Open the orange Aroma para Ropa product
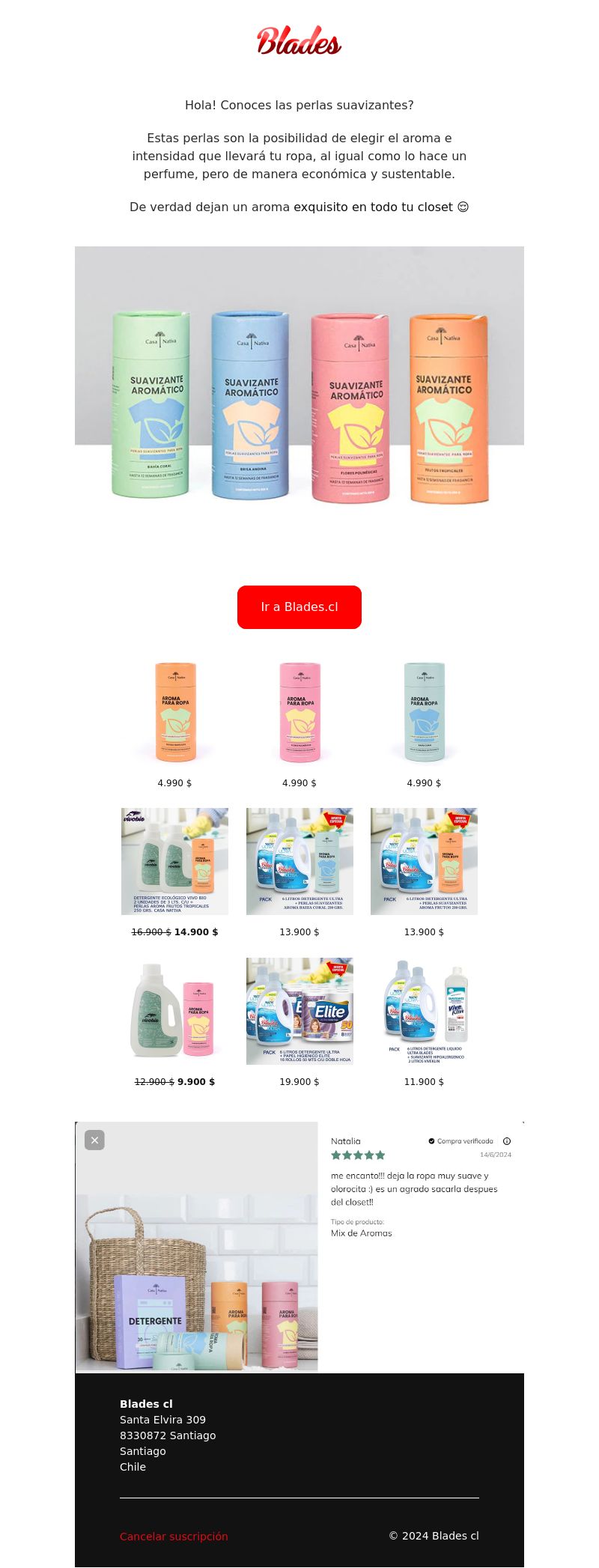The height and width of the screenshot is (1568, 599). (x=174, y=711)
